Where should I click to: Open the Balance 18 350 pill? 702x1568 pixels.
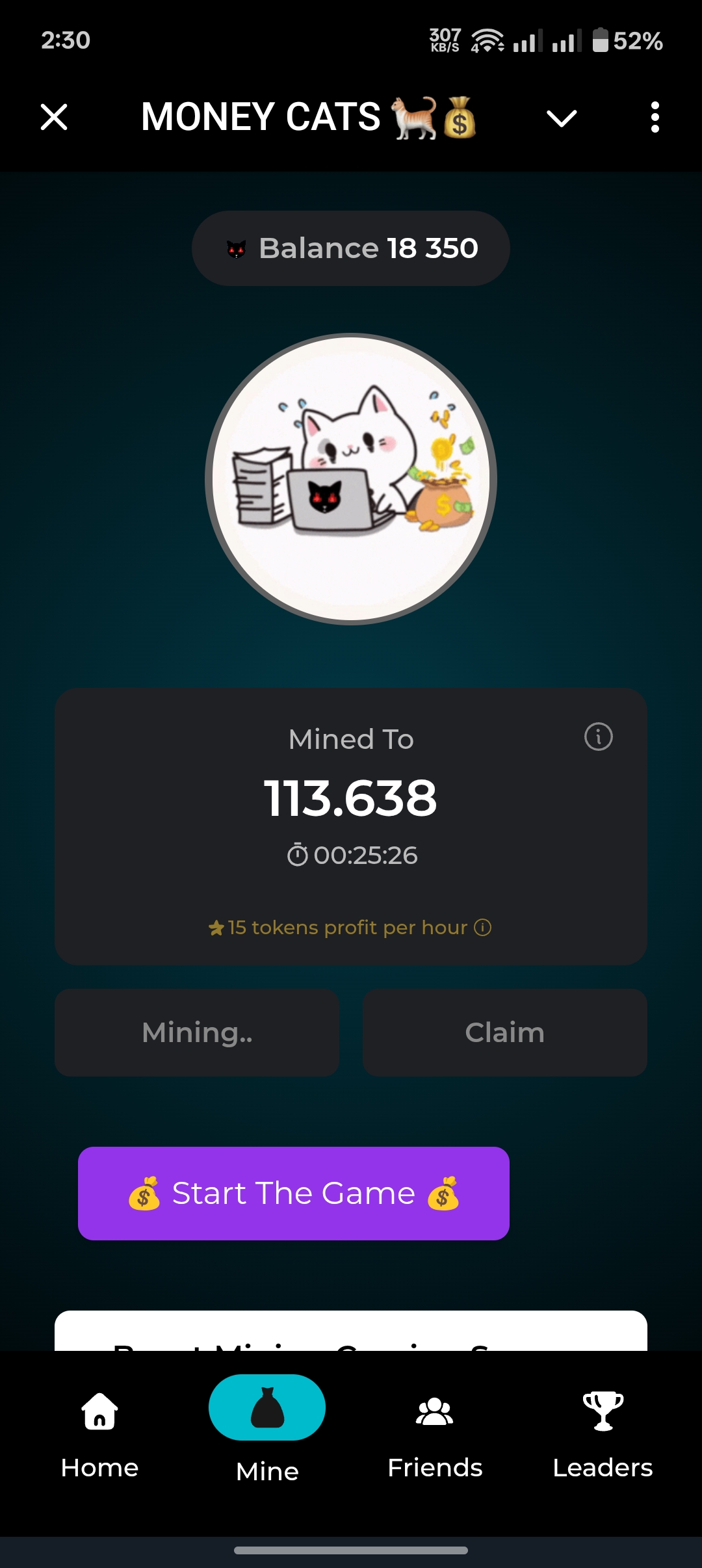pyautogui.click(x=350, y=248)
